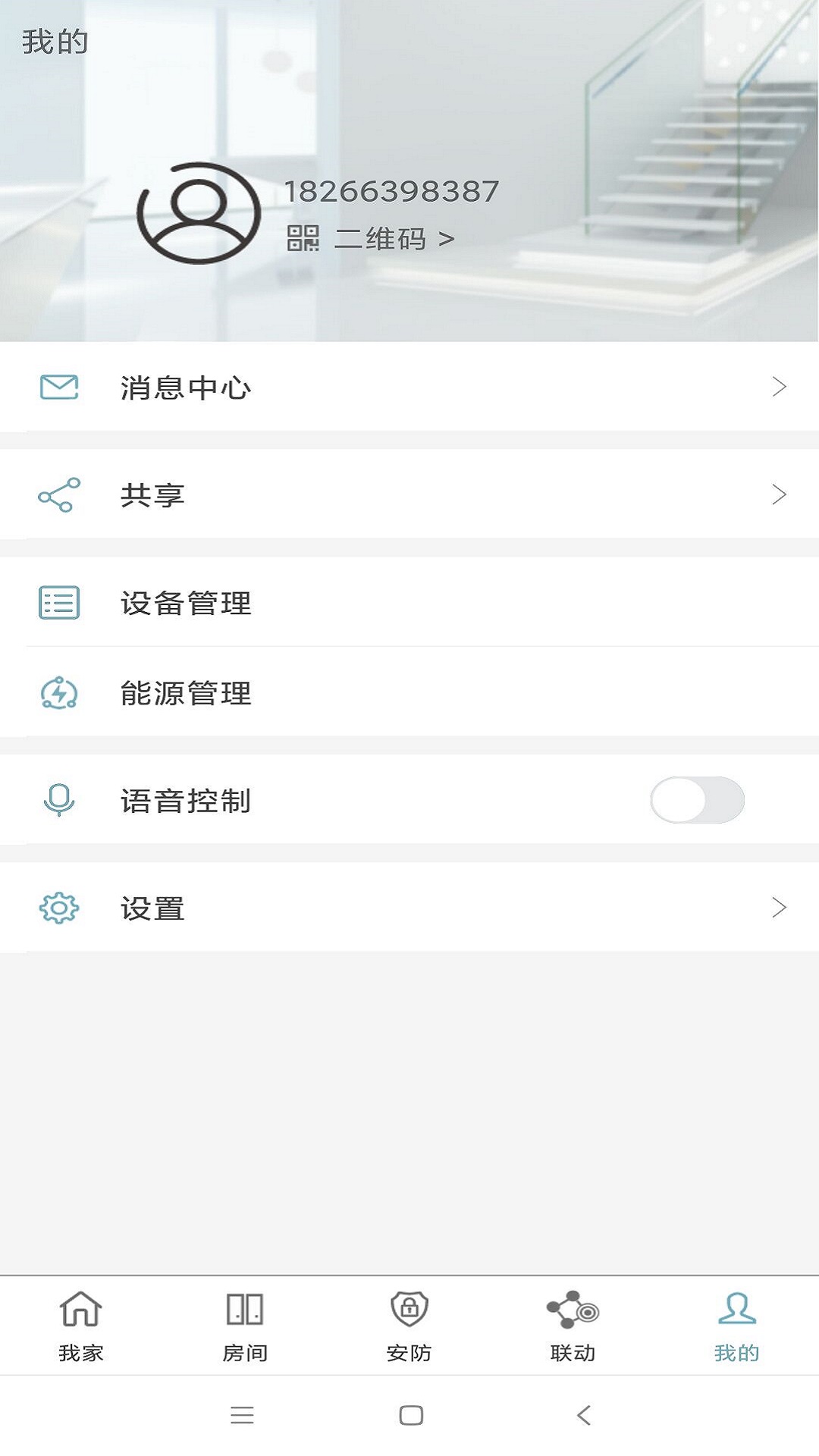Viewport: 819px width, 1456px height.
Task: Open 设备管理 device management
Action: [187, 604]
